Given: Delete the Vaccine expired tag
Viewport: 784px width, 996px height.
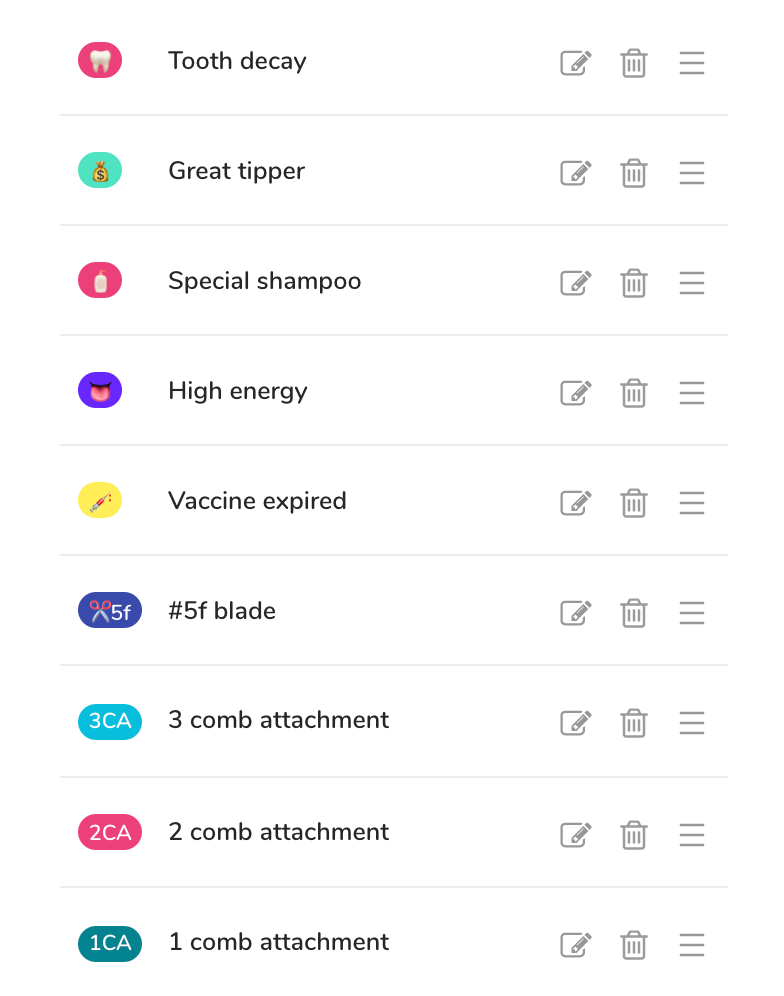Looking at the screenshot, I should click(x=633, y=503).
